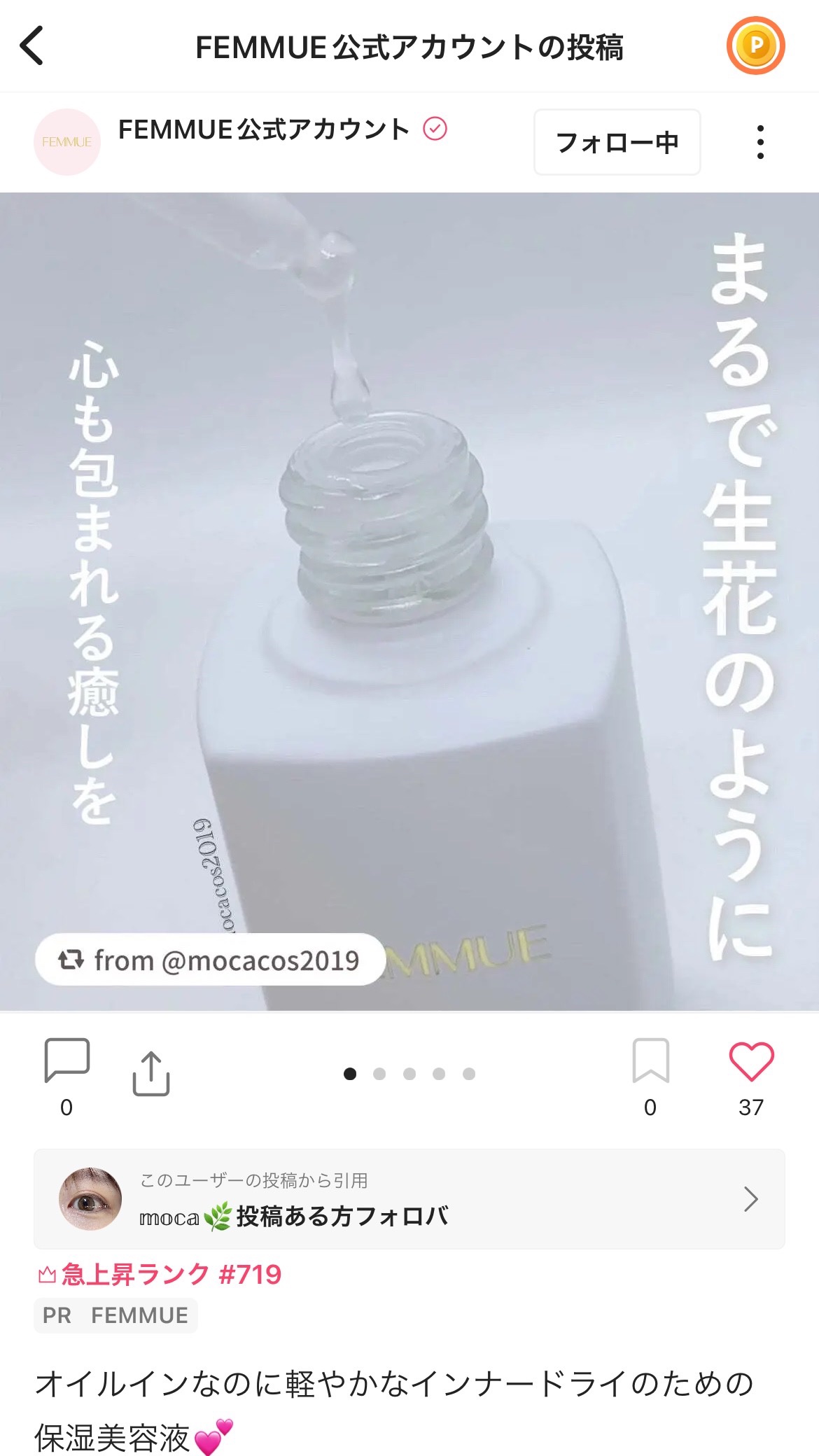Open the three-dot overflow menu
Viewport: 819px width, 1456px height.
(x=760, y=142)
